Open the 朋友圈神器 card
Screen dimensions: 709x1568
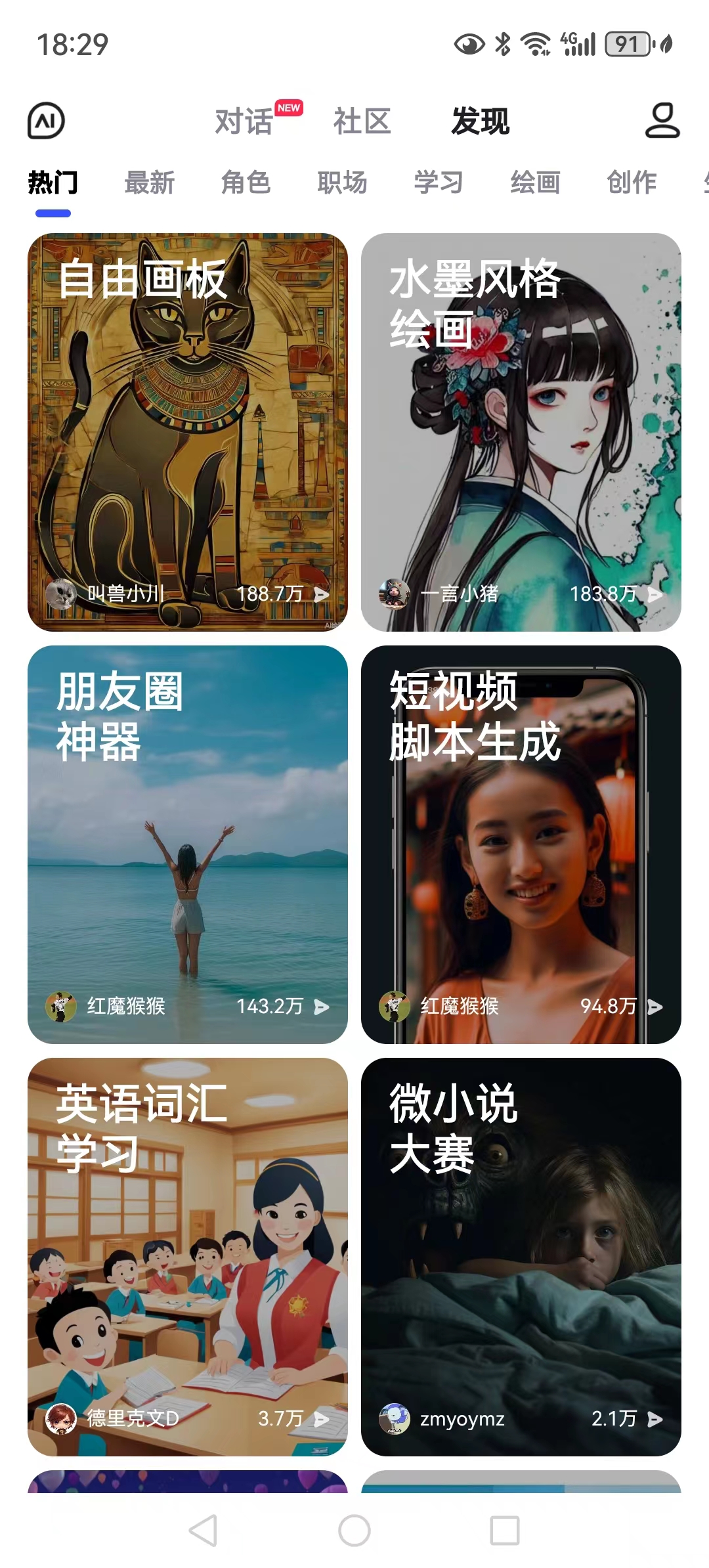pos(188,844)
